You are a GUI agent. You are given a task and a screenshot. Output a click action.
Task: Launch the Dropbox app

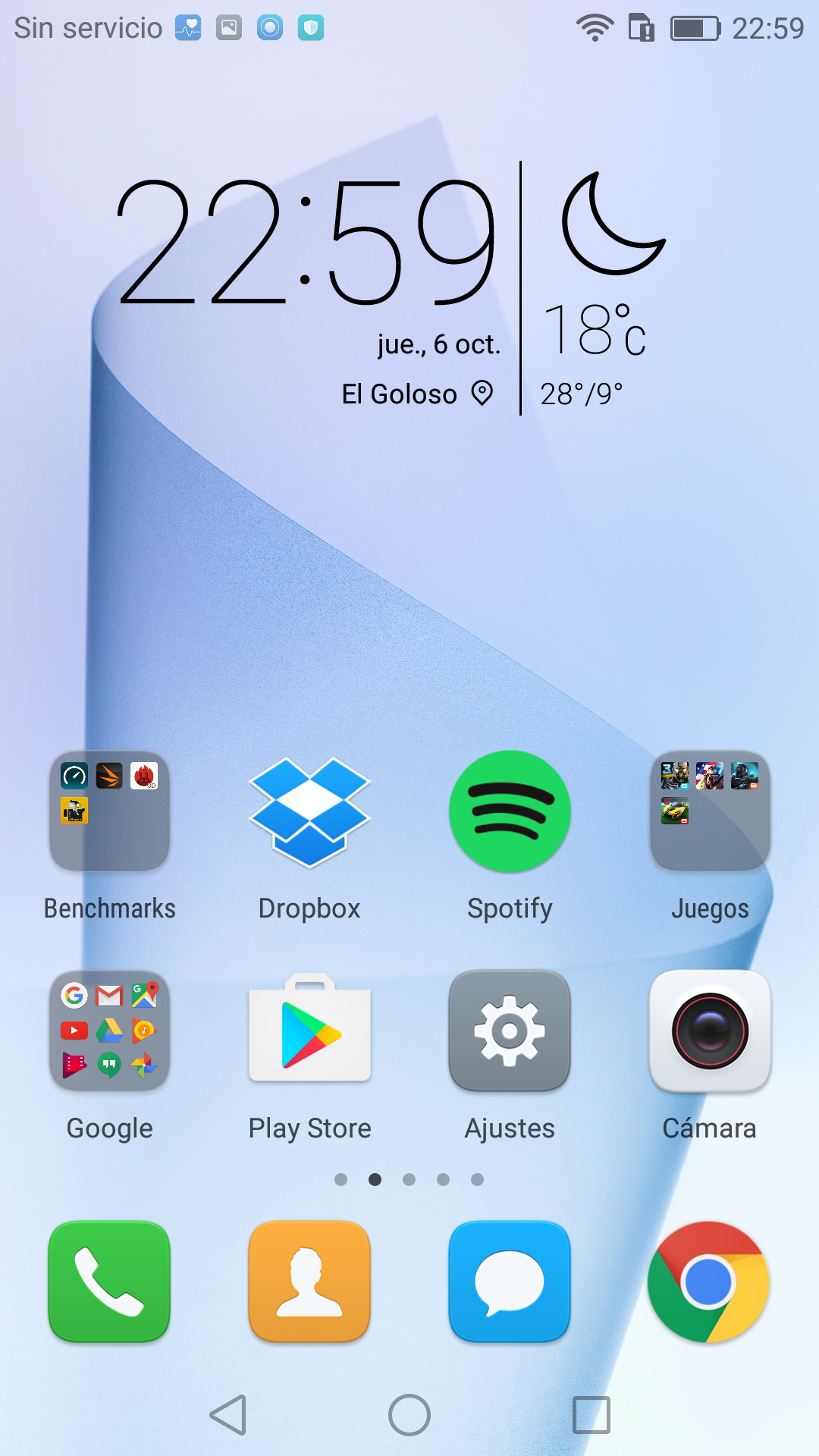pyautogui.click(x=309, y=811)
